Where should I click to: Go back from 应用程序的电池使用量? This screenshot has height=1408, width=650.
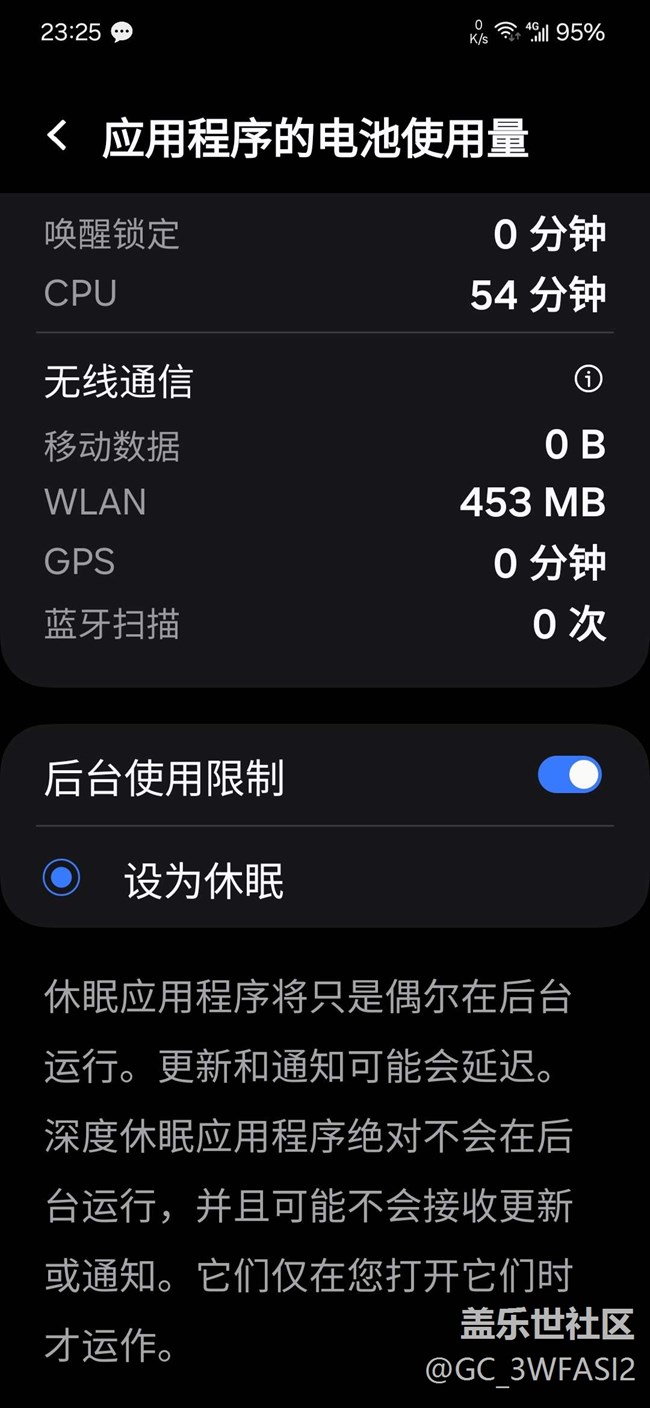click(58, 137)
